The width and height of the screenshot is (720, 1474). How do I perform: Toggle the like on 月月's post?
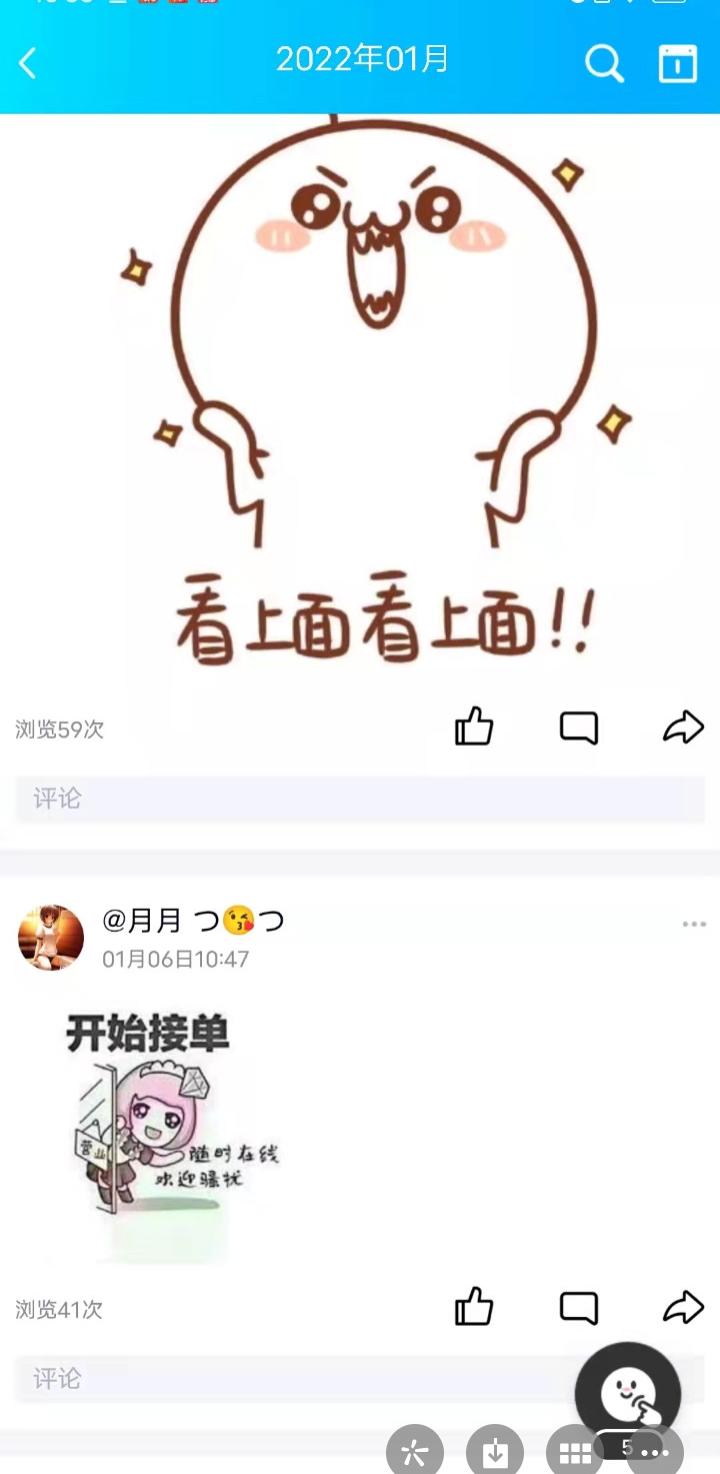(474, 1306)
